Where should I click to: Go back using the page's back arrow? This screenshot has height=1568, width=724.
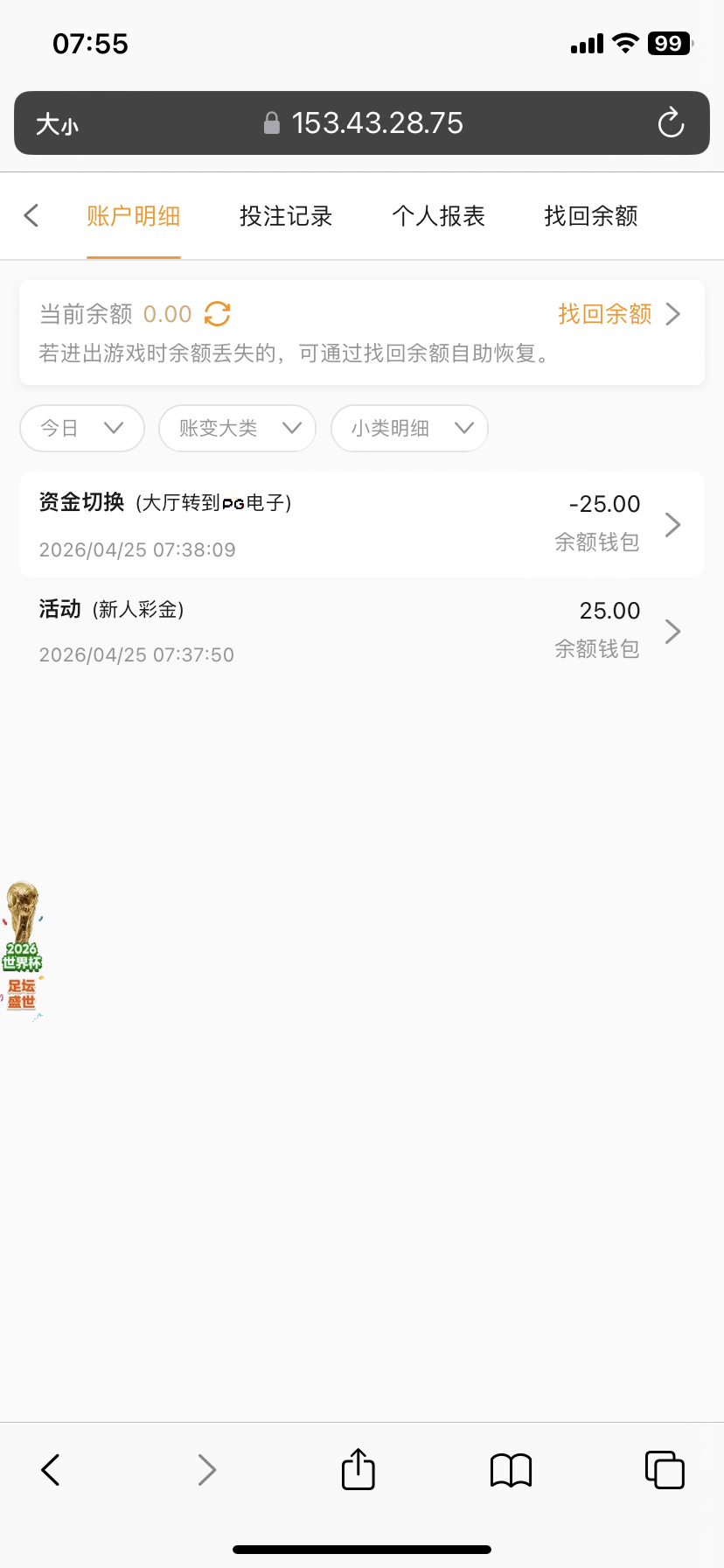click(32, 215)
